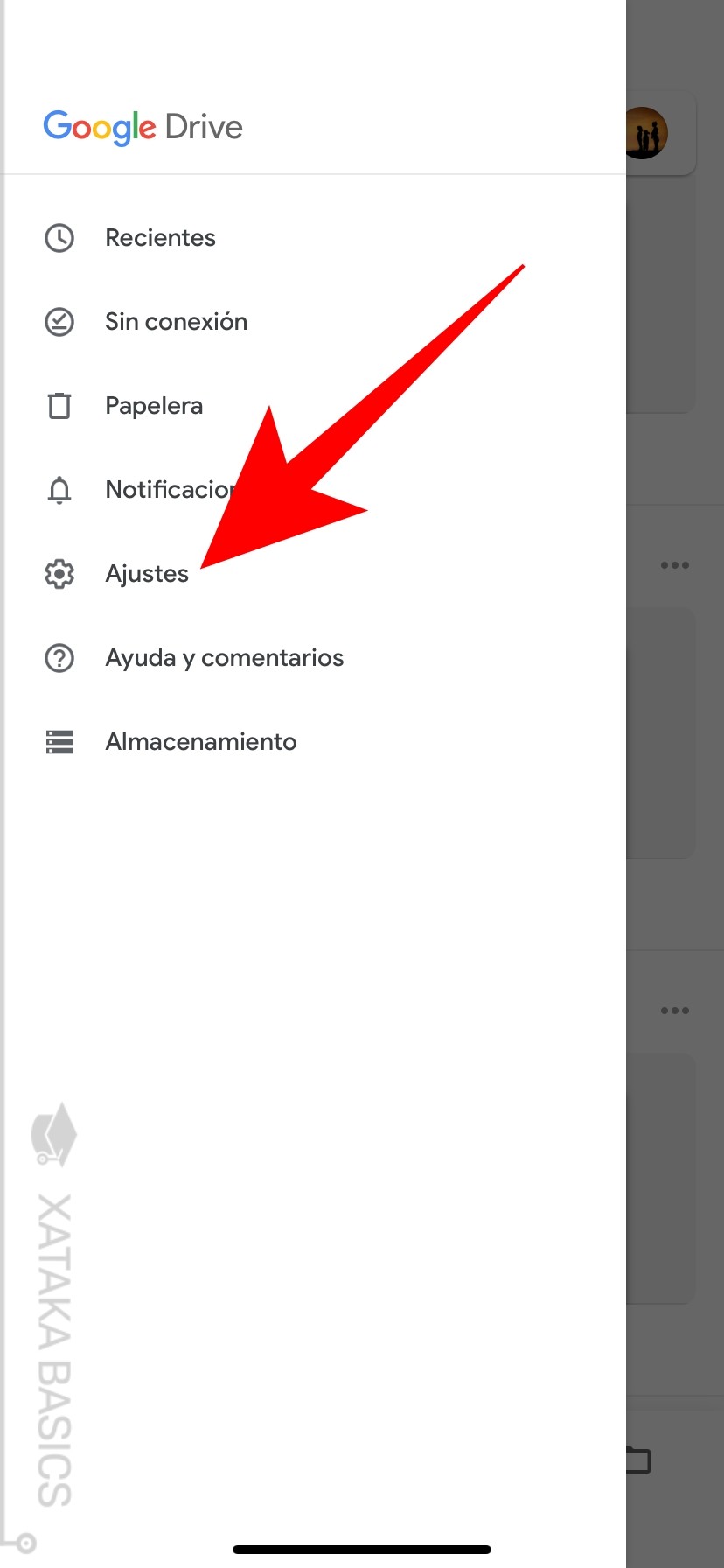The height and width of the screenshot is (1568, 724).
Task: Click the Sin conexión checkmark icon
Action: click(59, 321)
